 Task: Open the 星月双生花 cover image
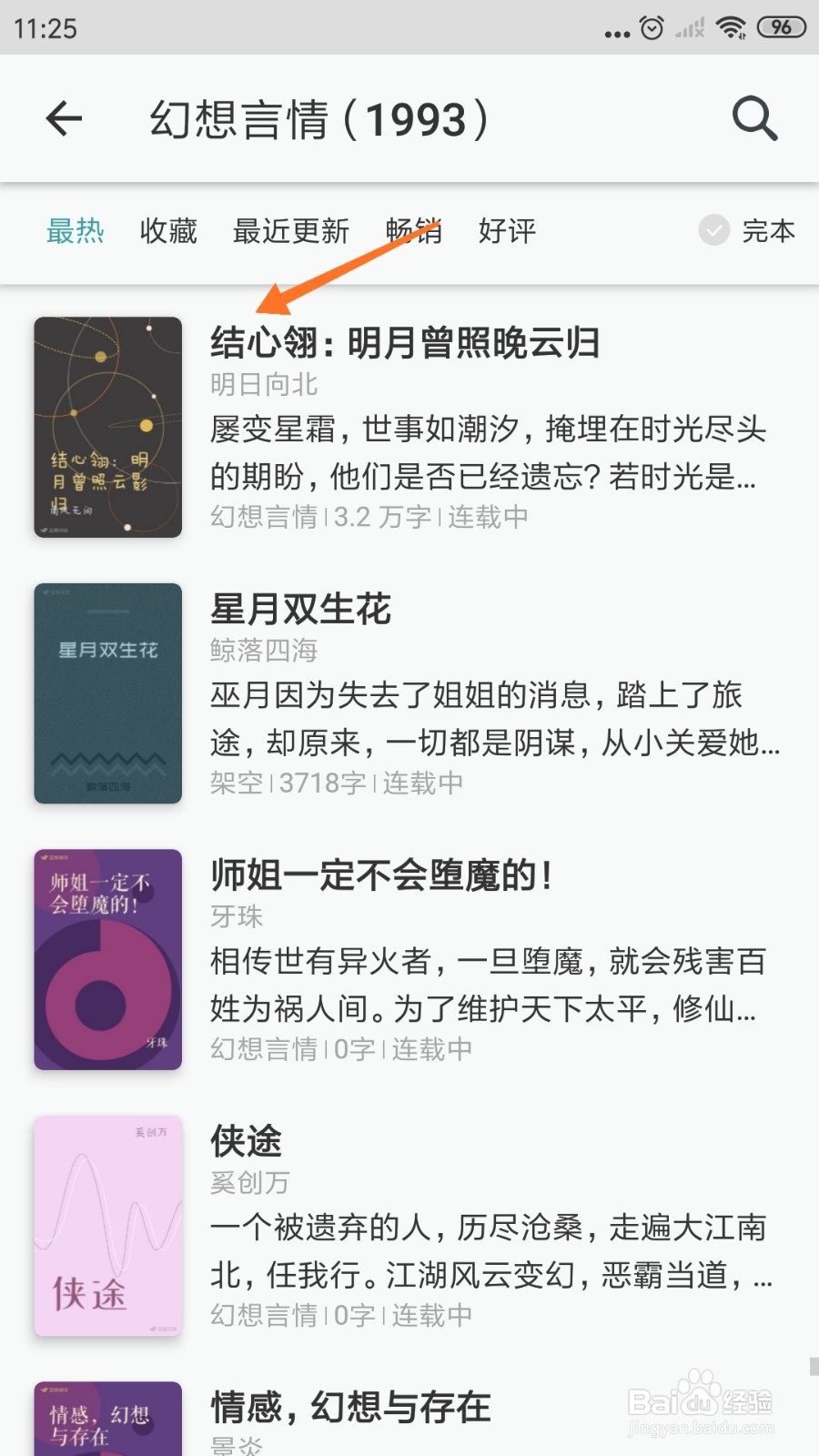point(106,692)
